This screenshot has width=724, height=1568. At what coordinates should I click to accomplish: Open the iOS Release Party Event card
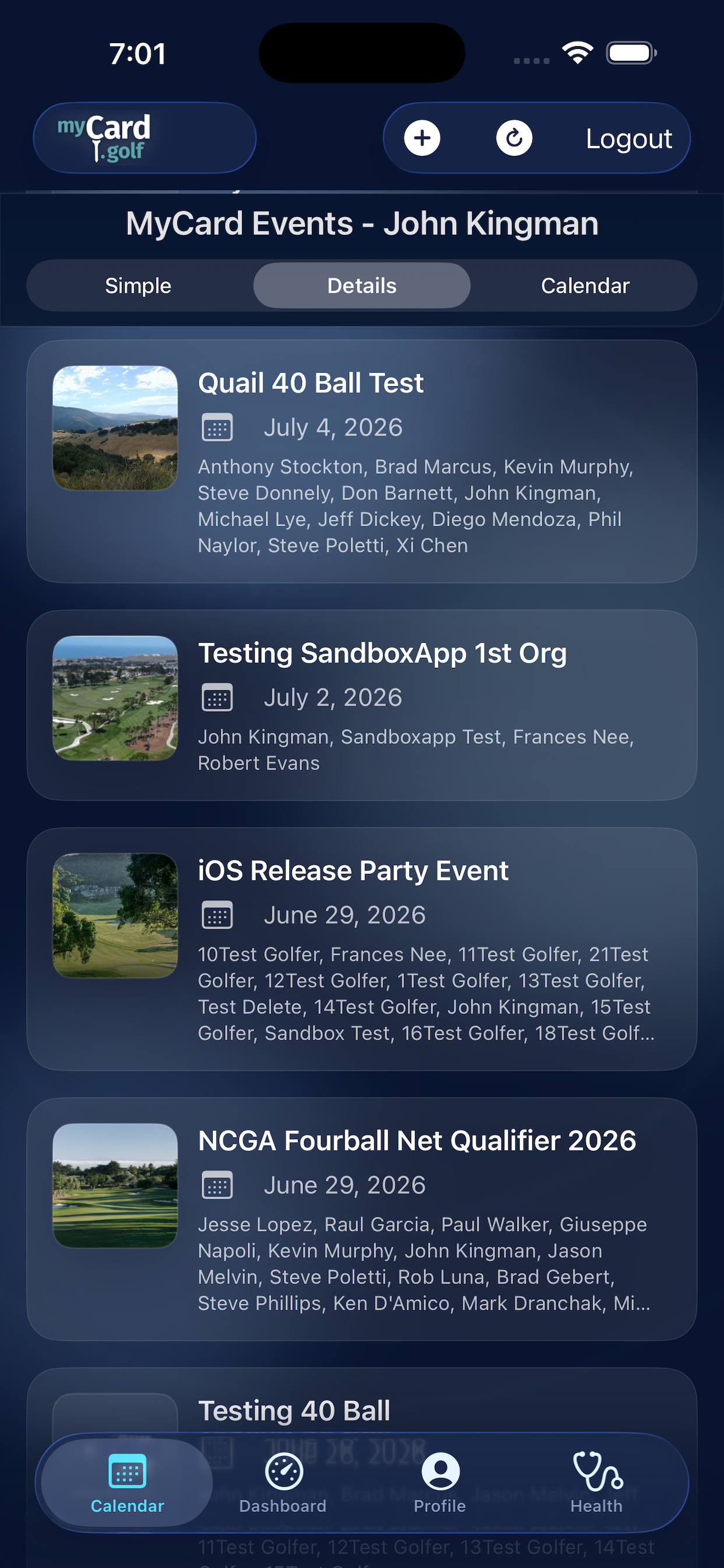362,949
